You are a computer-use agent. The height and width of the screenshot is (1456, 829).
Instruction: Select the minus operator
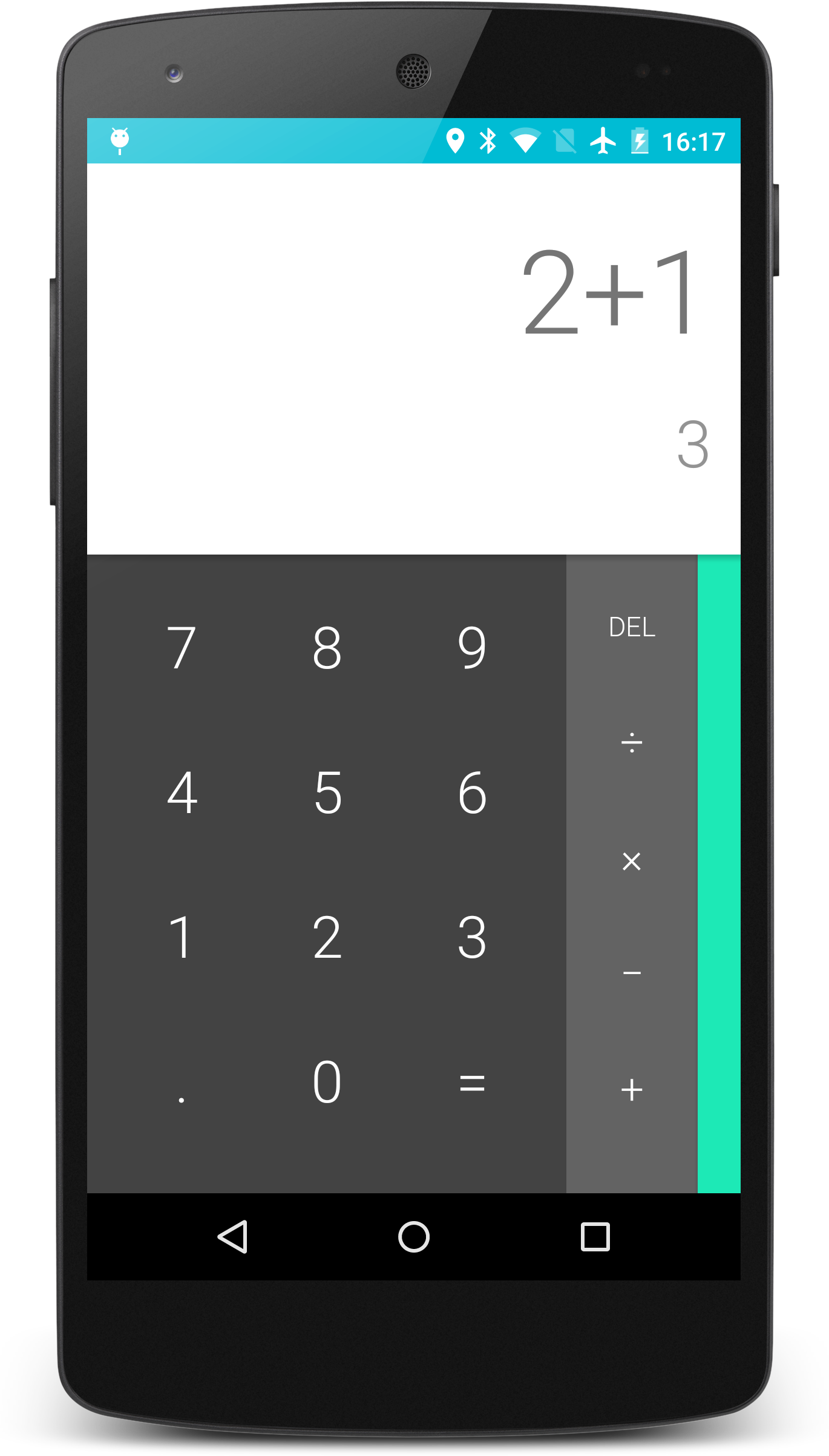pyautogui.click(x=632, y=973)
